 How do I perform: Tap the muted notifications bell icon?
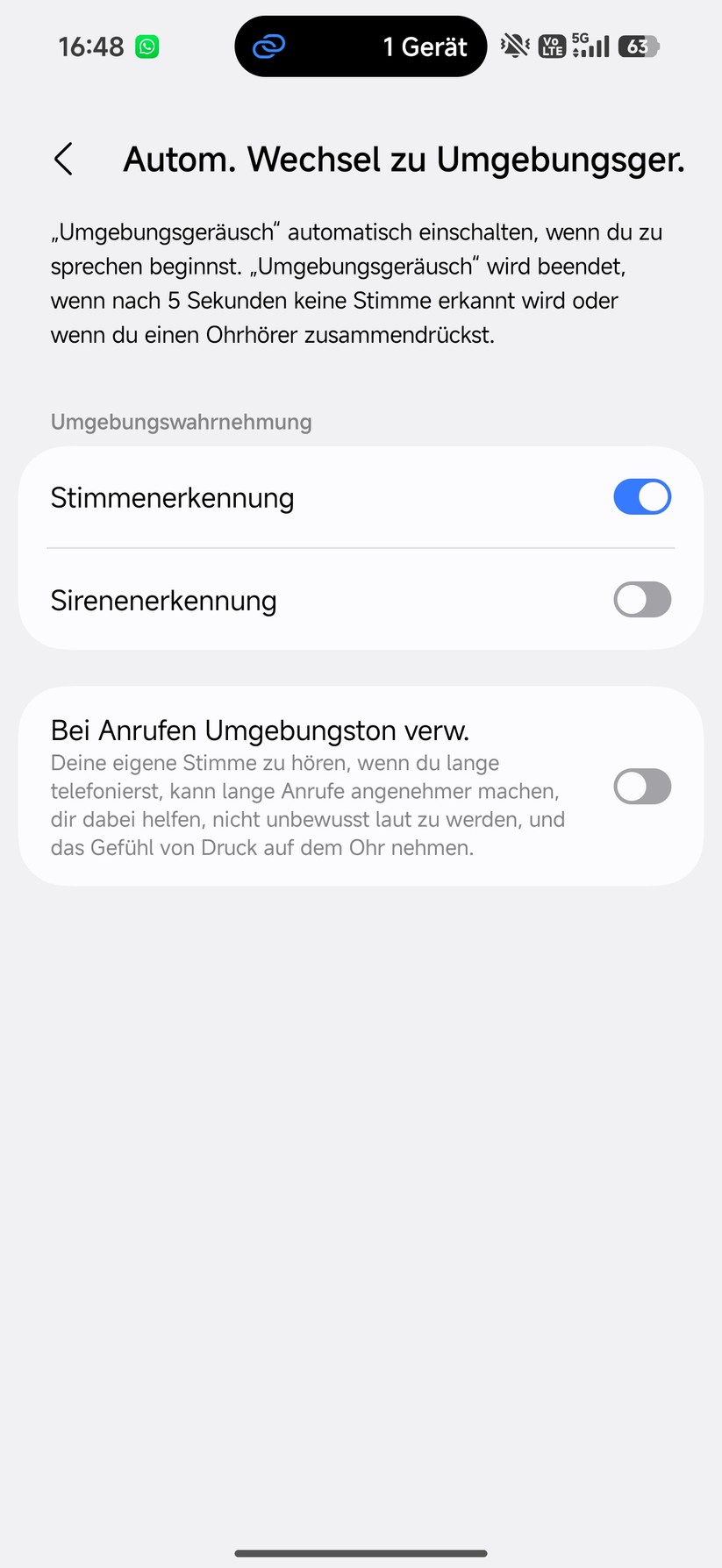pos(514,45)
